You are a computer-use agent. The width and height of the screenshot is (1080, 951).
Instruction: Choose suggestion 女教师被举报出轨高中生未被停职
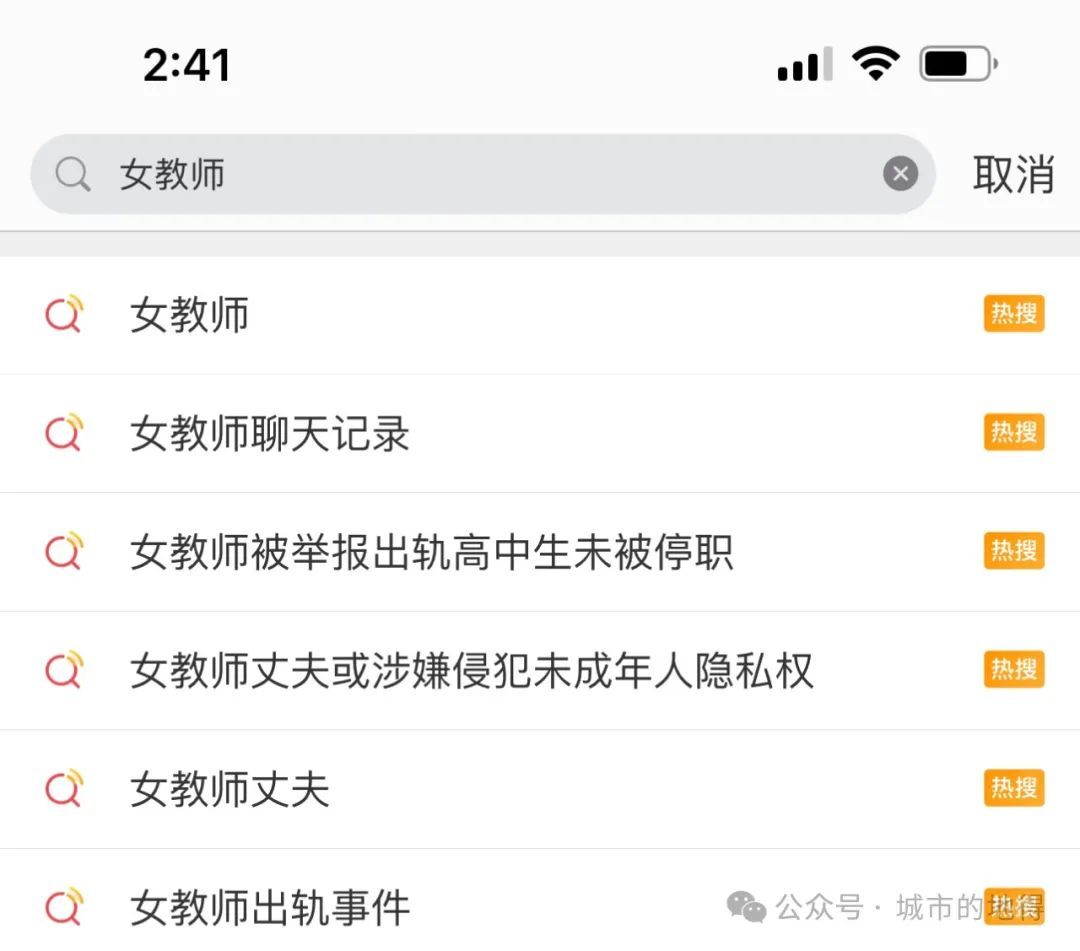pyautogui.click(x=431, y=552)
